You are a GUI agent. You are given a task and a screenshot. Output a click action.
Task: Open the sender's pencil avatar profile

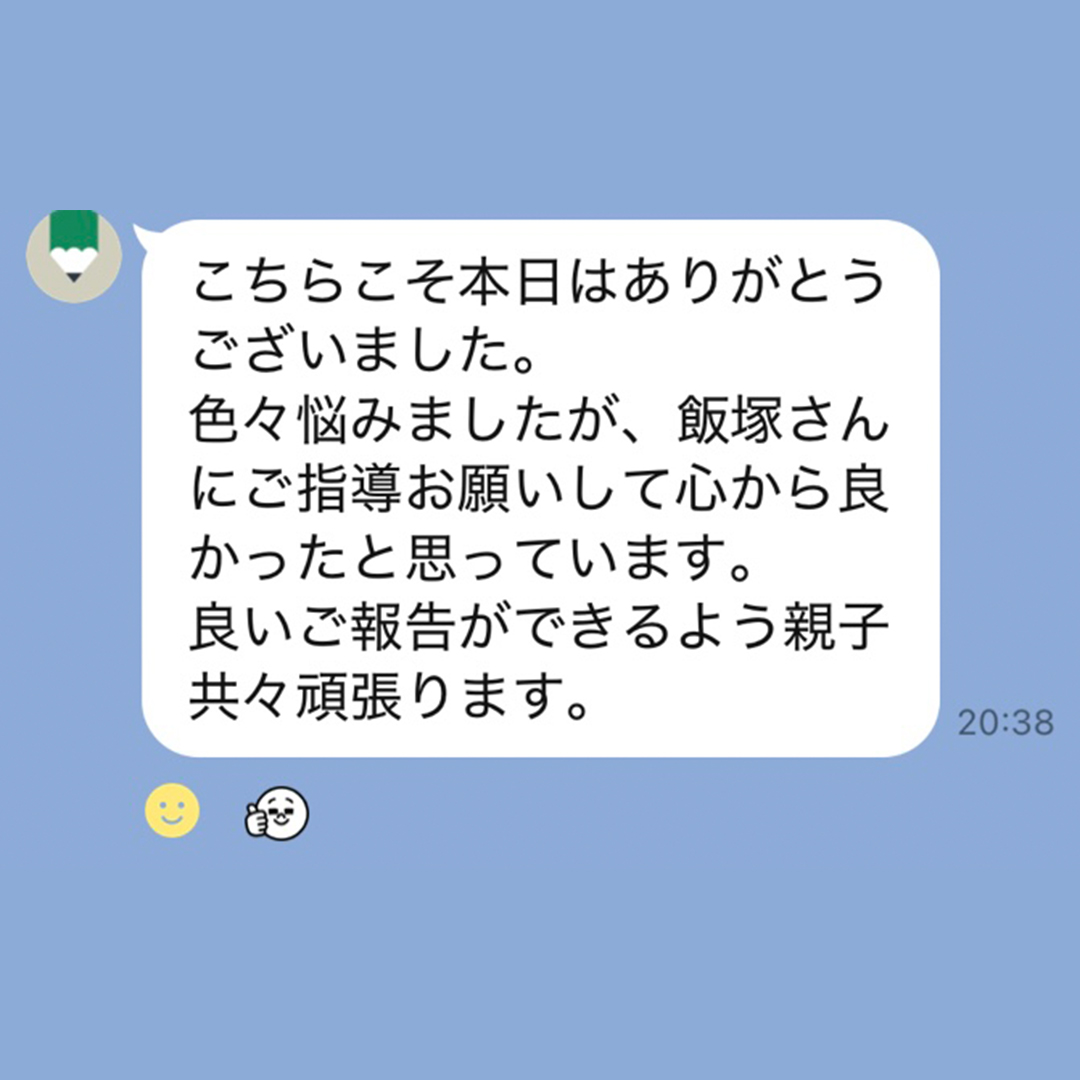[74, 257]
